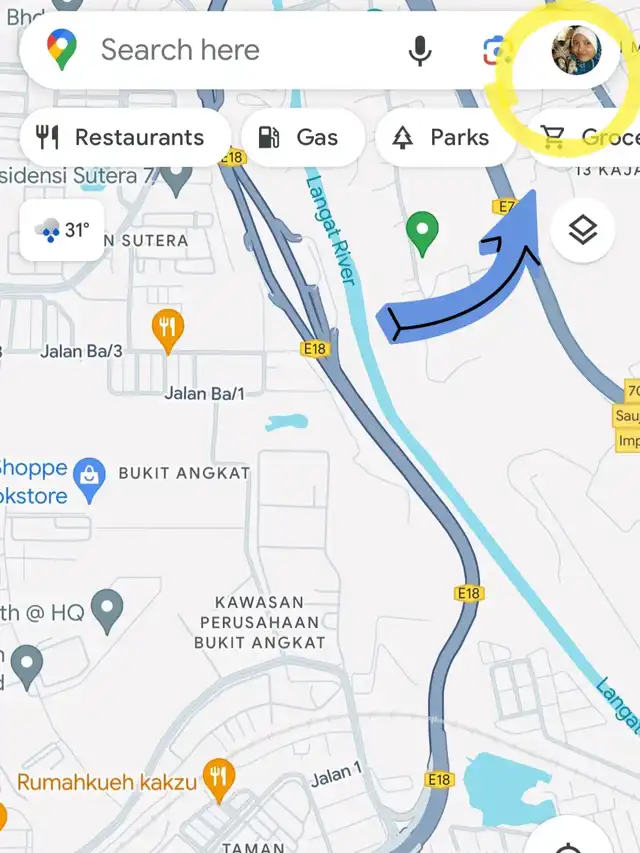This screenshot has width=640, height=853.
Task: Open the account profile picture
Action: tap(576, 50)
